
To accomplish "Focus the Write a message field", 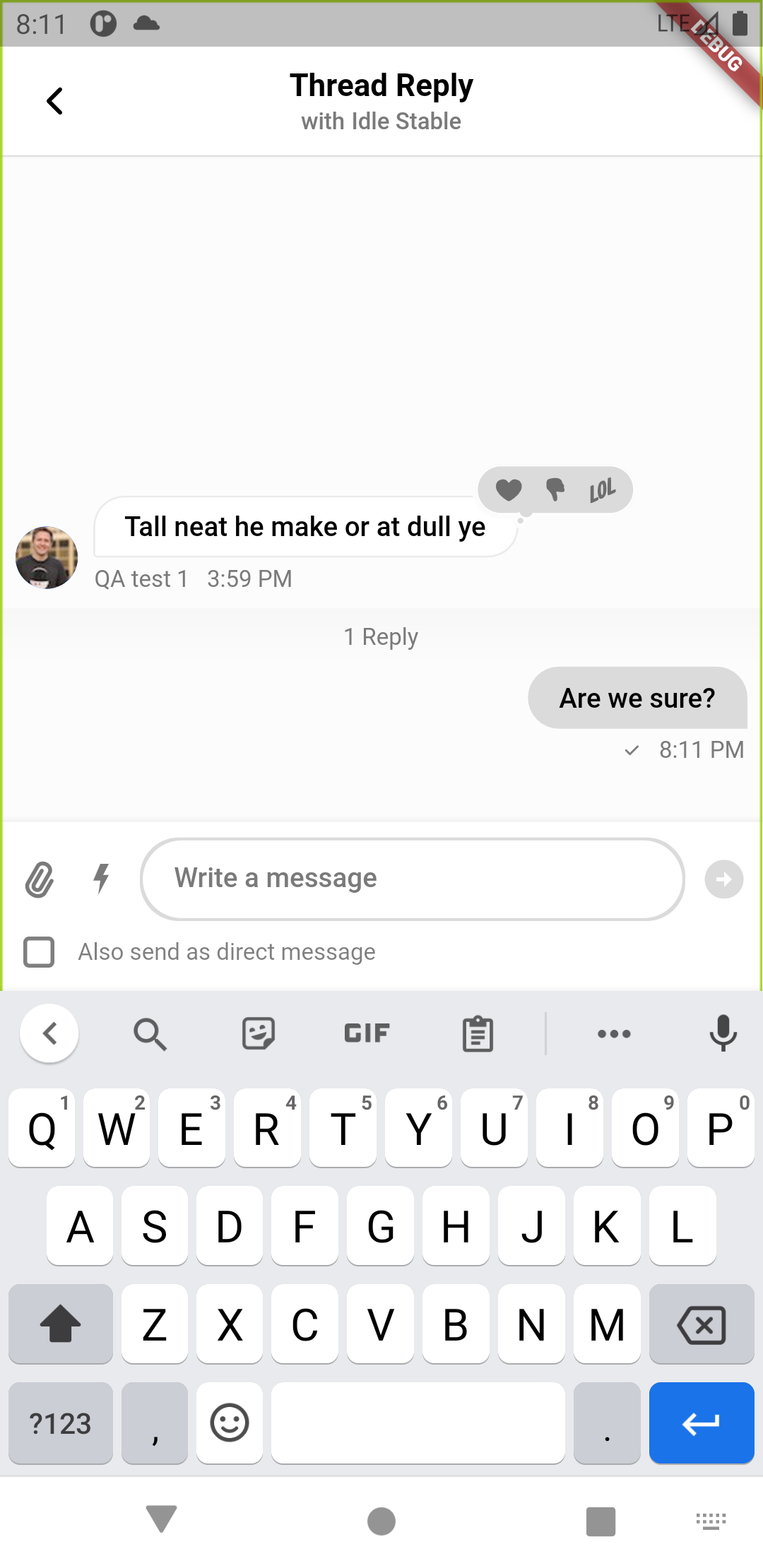I will 412,879.
